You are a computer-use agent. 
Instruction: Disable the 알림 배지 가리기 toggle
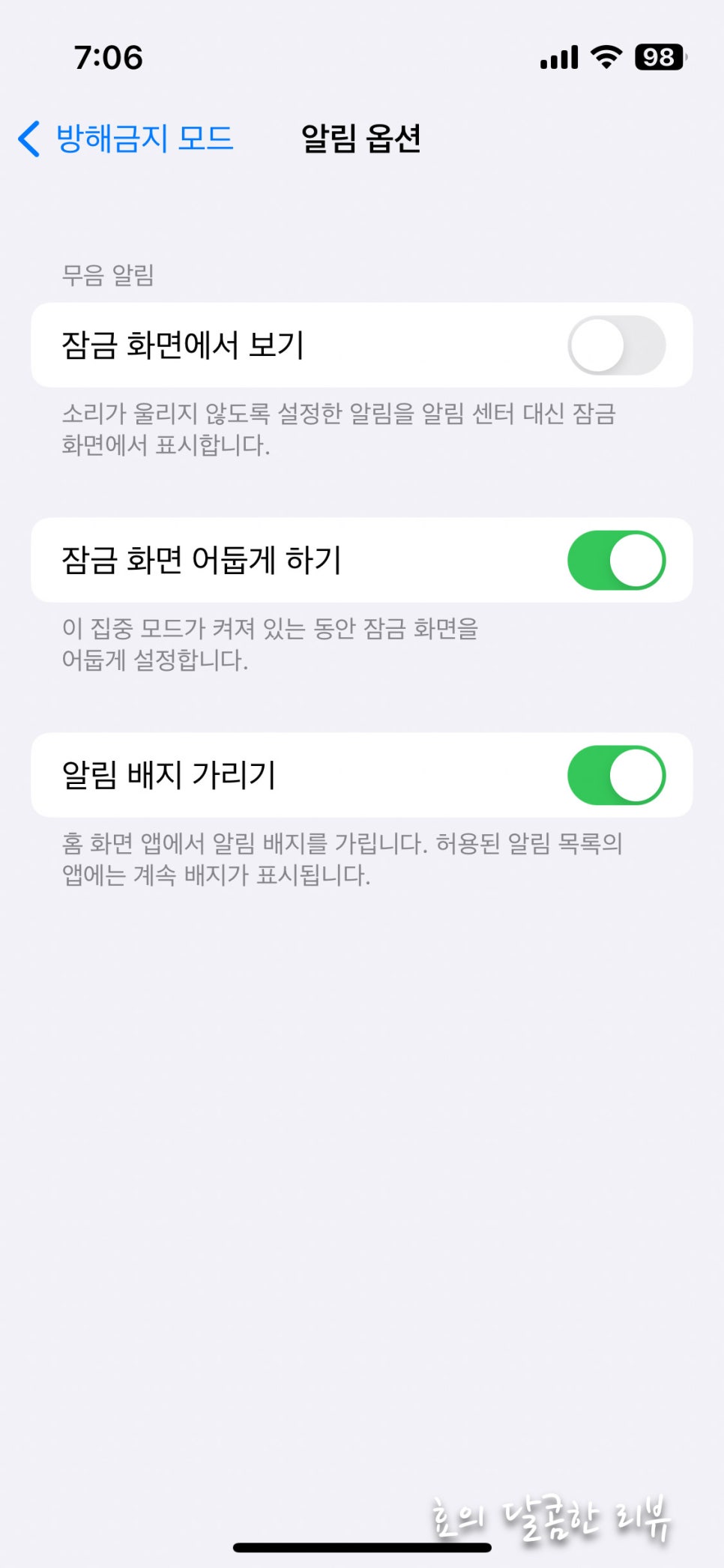click(616, 775)
